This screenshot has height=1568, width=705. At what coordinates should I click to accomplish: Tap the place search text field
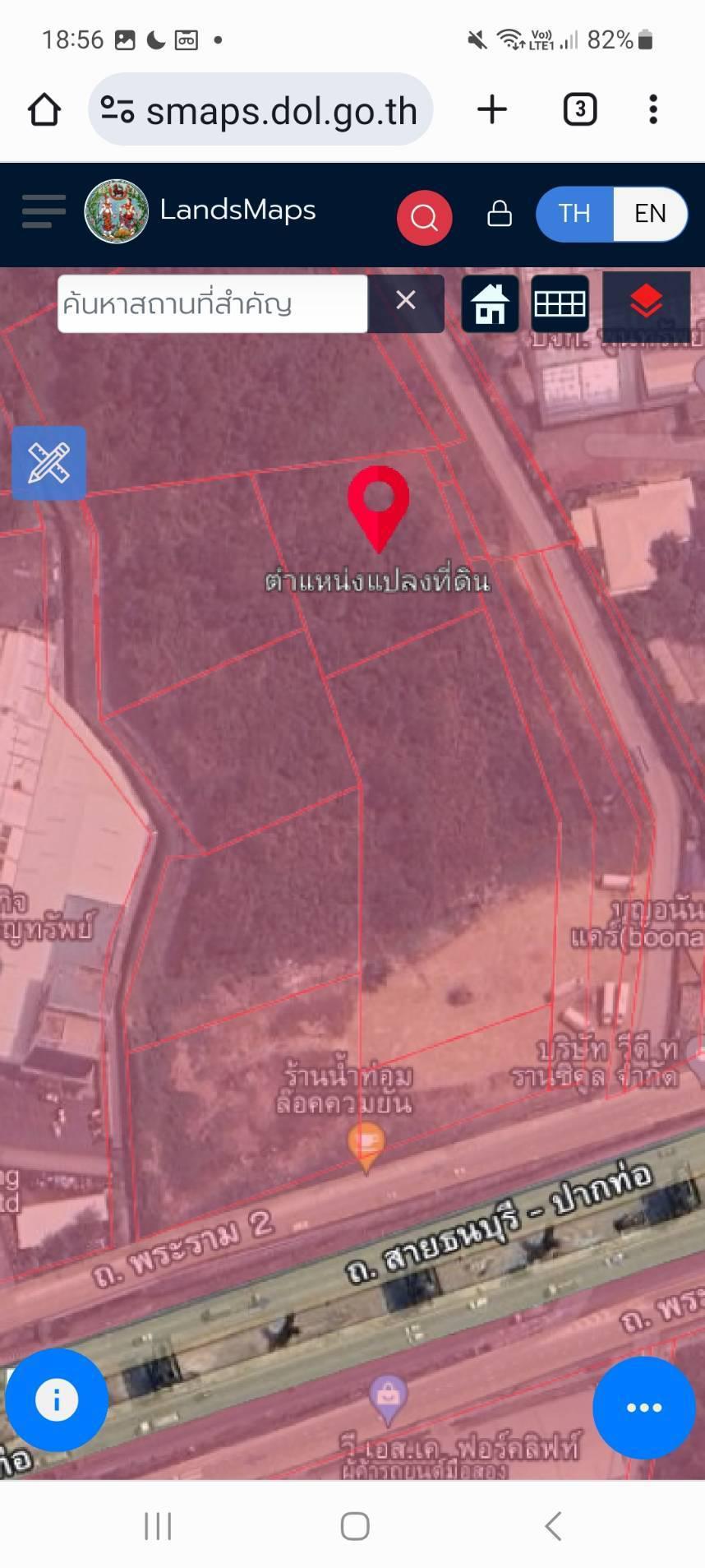click(213, 304)
